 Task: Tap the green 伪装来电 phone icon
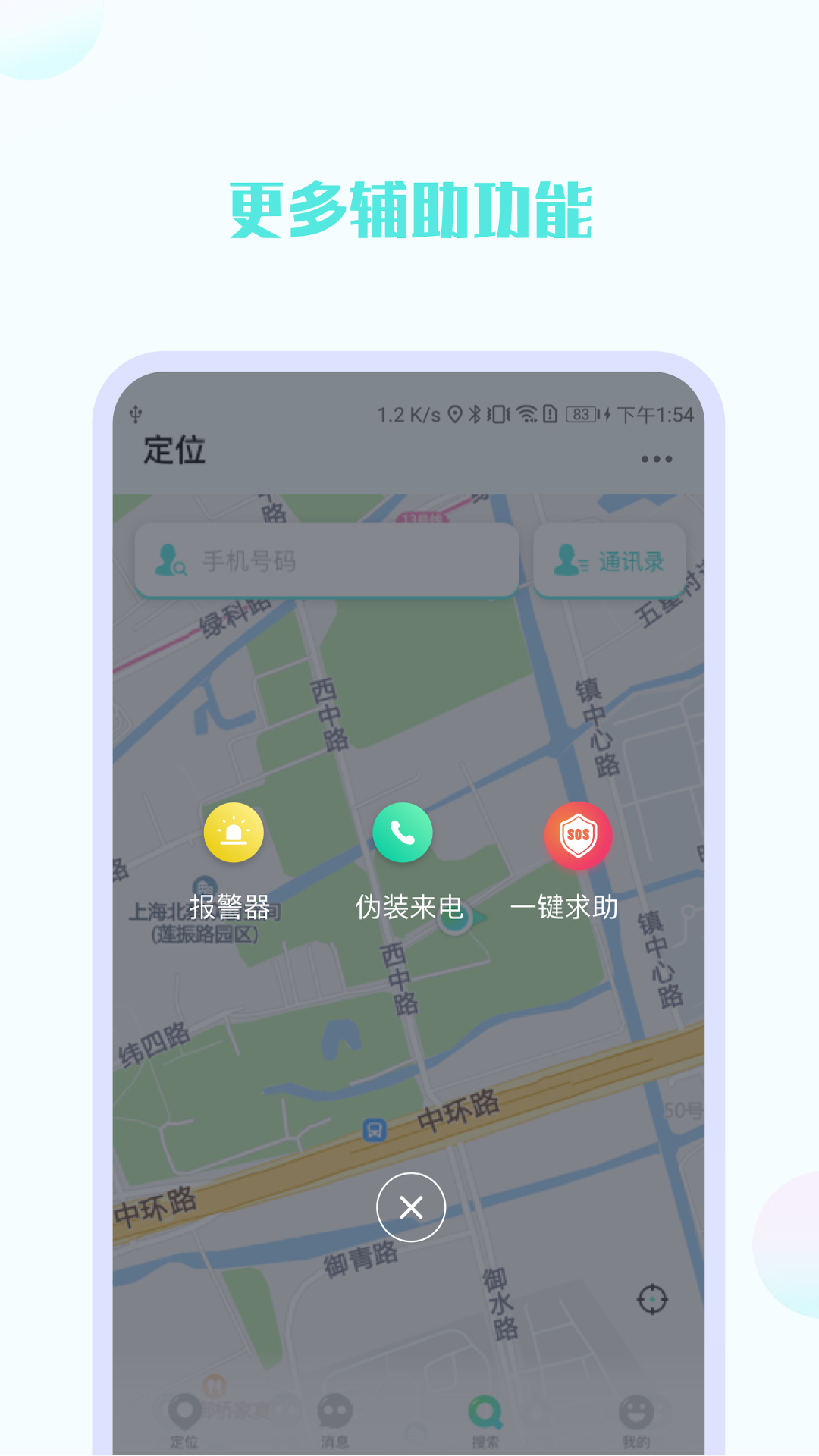[x=403, y=832]
